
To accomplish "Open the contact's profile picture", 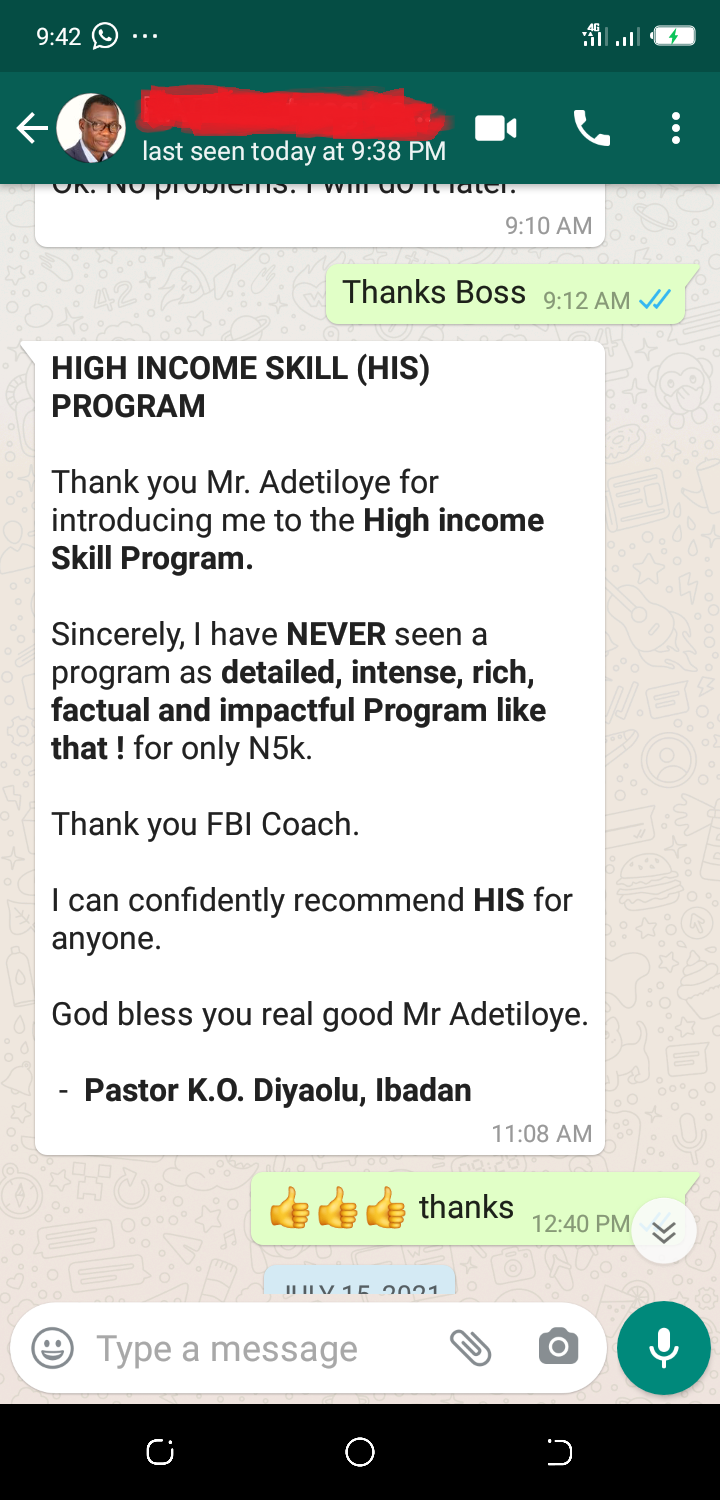I will tap(90, 129).
